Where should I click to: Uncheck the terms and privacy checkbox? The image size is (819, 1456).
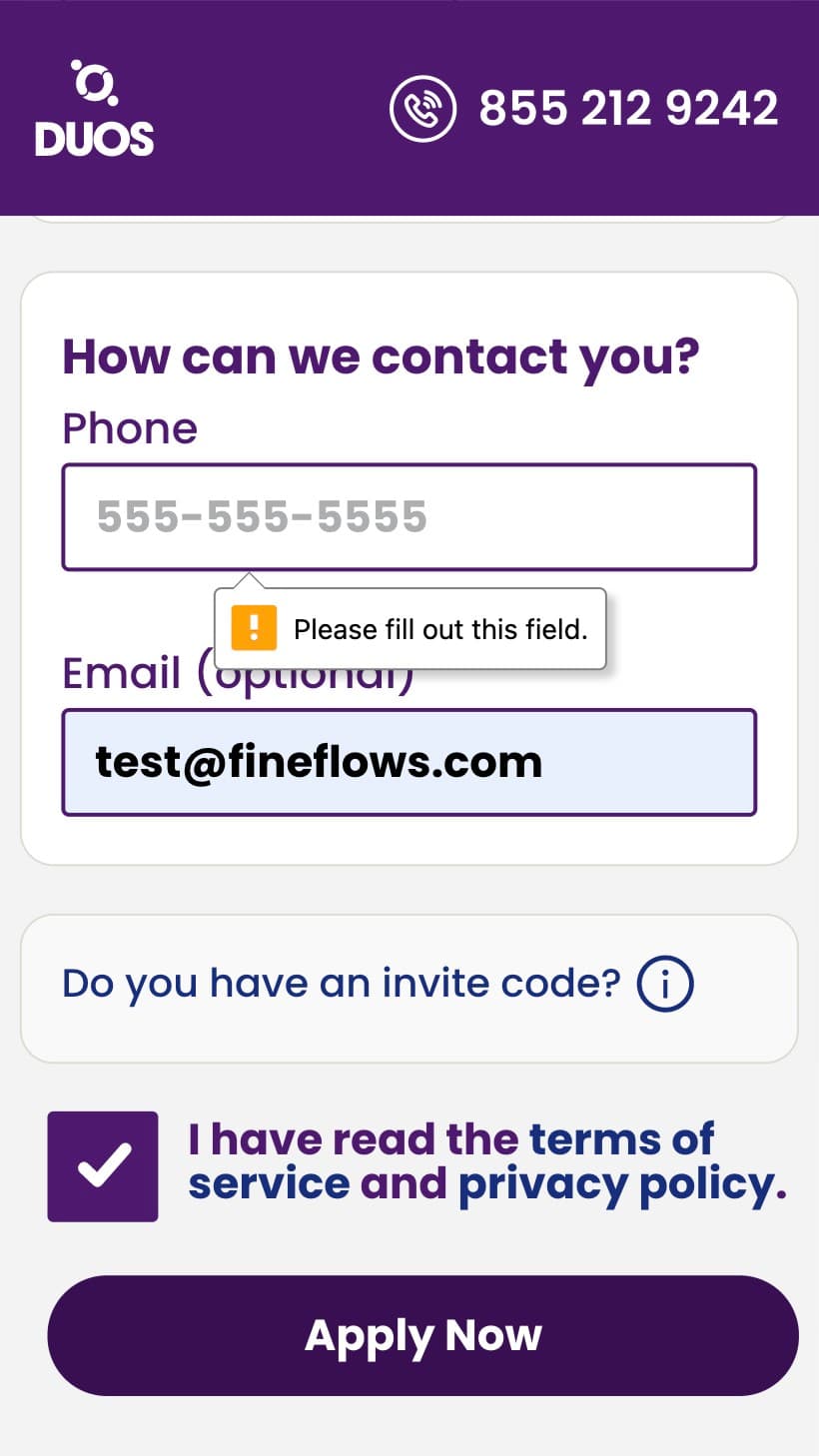coord(103,1166)
